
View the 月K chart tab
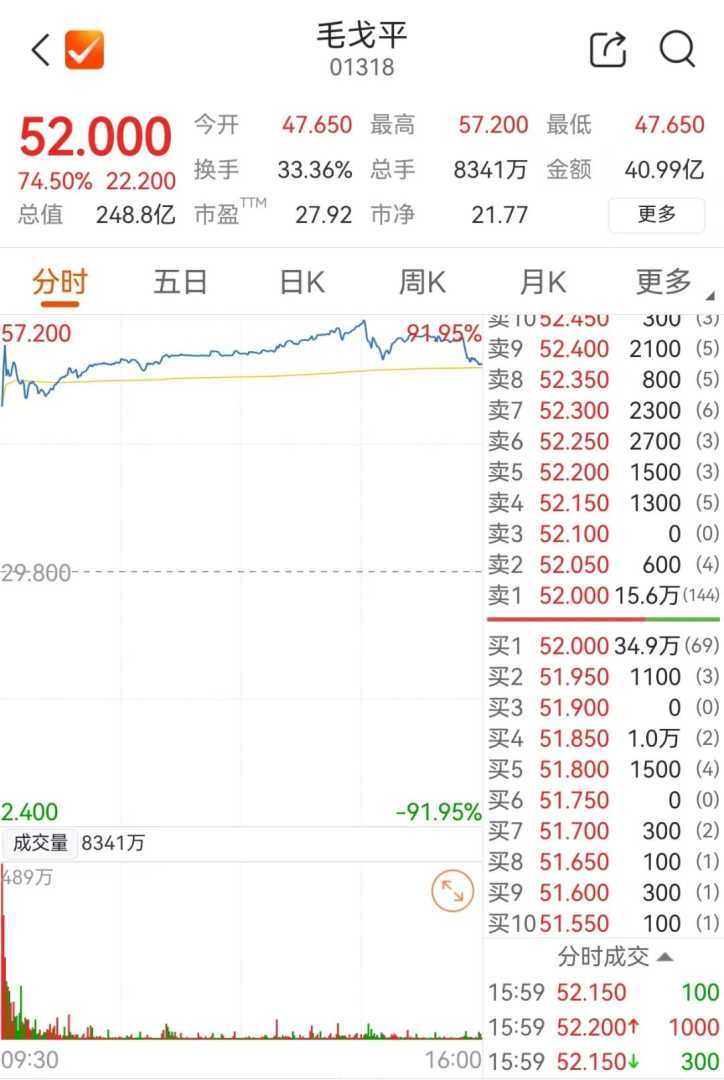(543, 282)
